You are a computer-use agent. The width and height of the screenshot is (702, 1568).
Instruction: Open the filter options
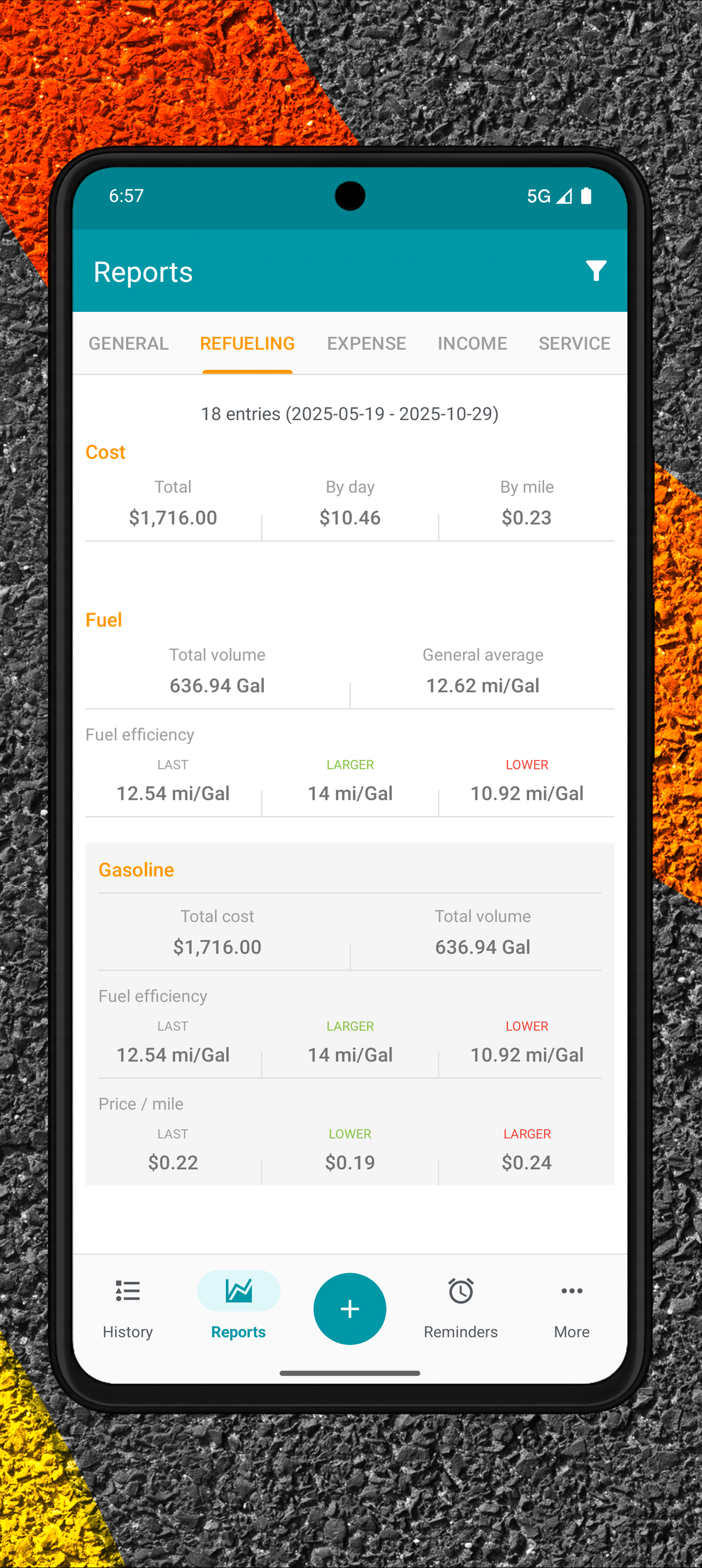tap(596, 271)
